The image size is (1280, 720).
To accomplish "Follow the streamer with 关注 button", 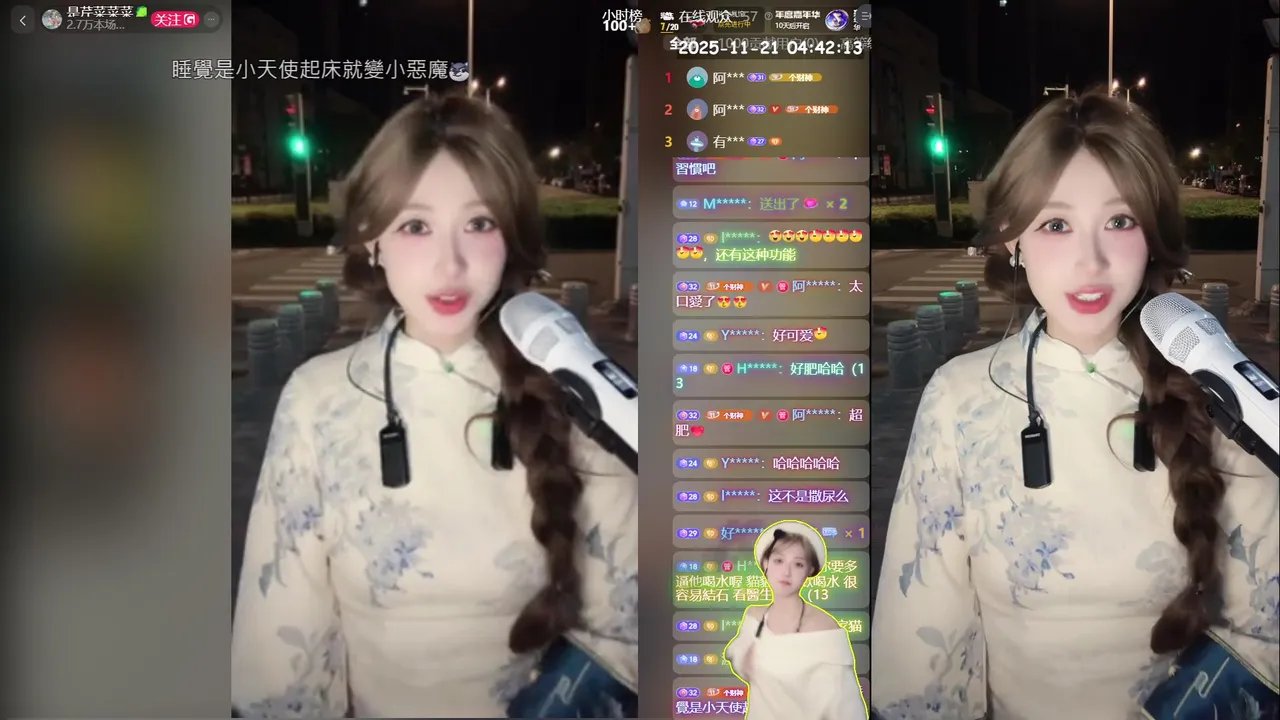I will pos(174,19).
